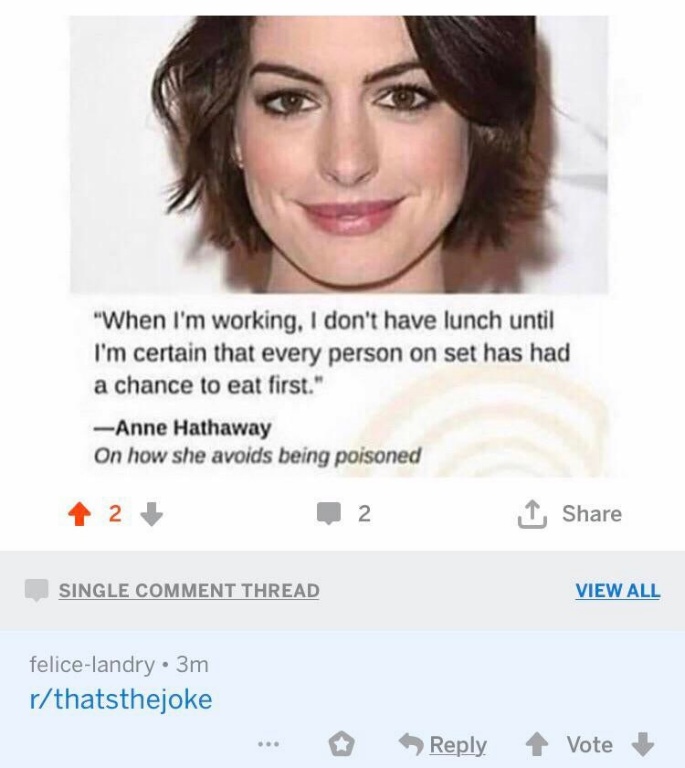Open r/thatsthejoke subreddit link
This screenshot has height=768, width=685.
tap(121, 699)
